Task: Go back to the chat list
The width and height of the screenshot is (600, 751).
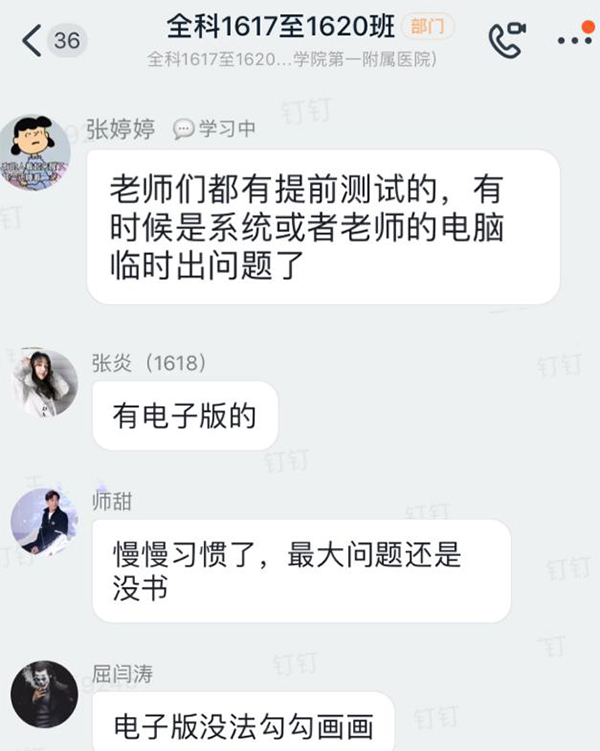Action: [x=32, y=41]
